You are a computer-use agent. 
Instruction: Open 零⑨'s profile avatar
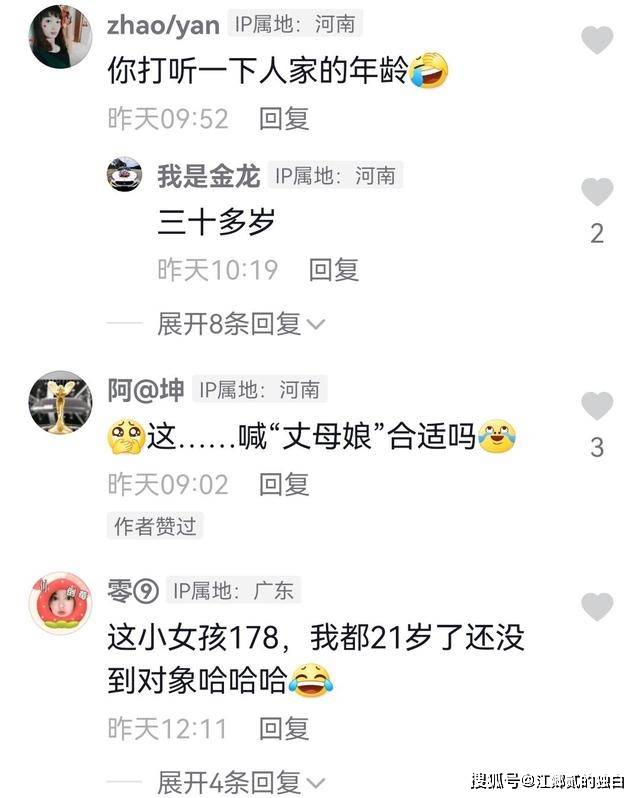(x=60, y=603)
